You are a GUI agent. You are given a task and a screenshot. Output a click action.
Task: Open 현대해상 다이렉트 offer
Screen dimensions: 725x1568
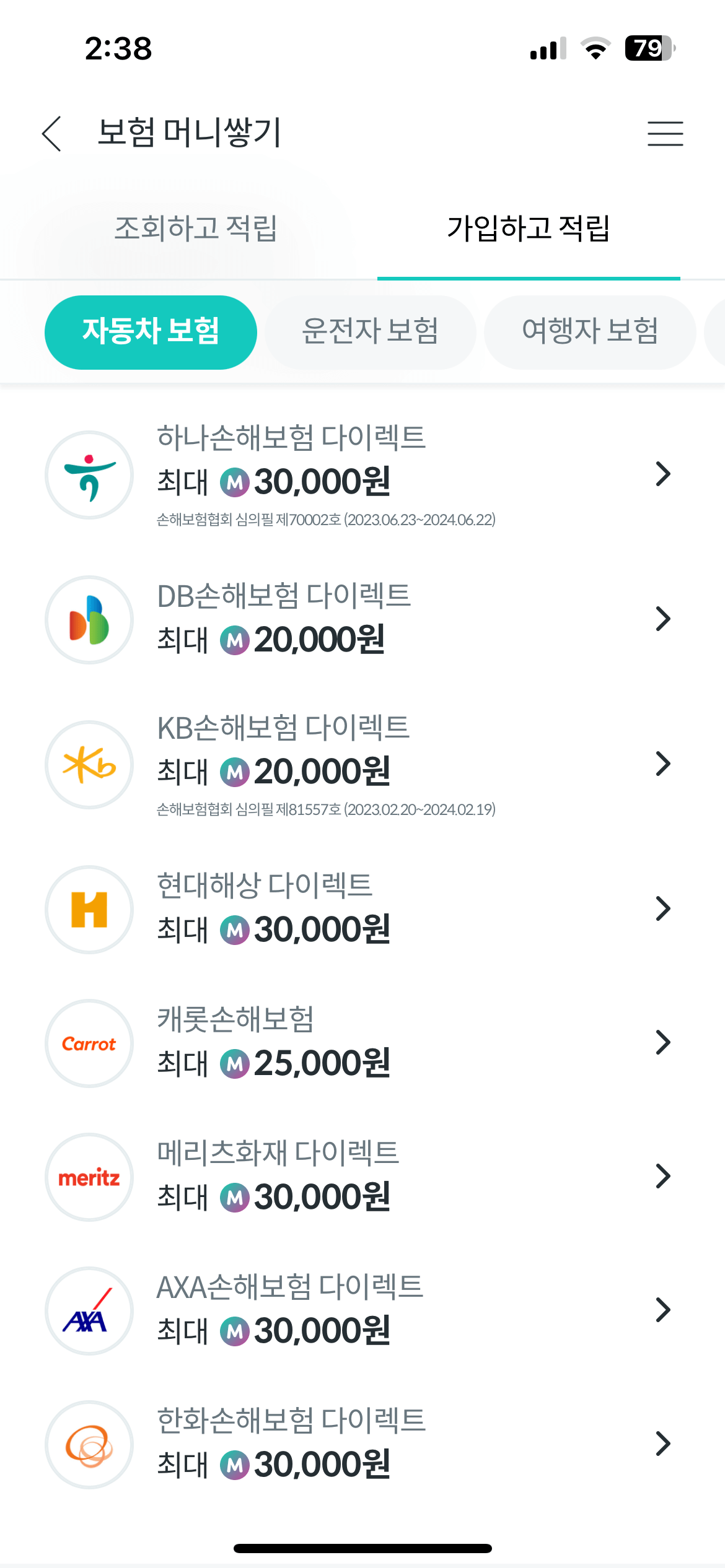tap(362, 909)
